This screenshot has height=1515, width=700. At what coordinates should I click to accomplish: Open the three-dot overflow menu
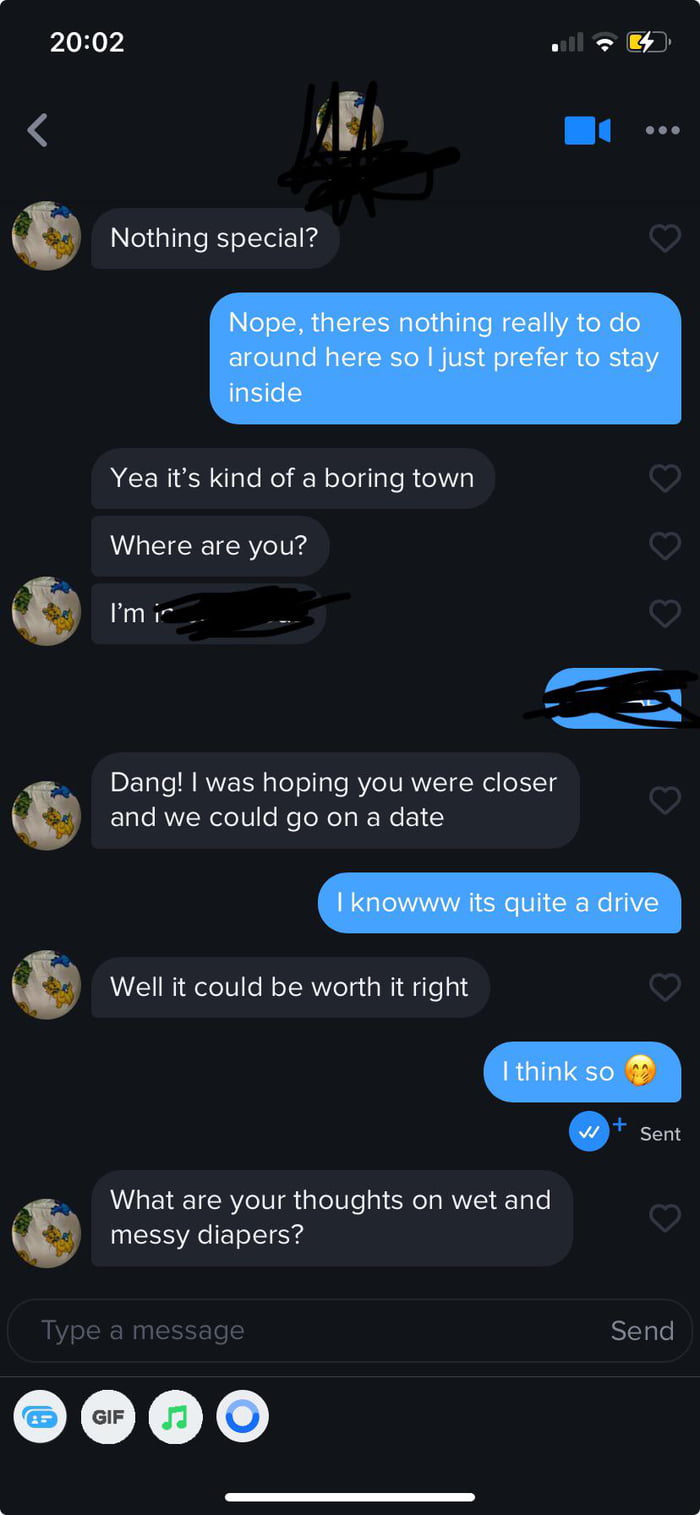[662, 130]
